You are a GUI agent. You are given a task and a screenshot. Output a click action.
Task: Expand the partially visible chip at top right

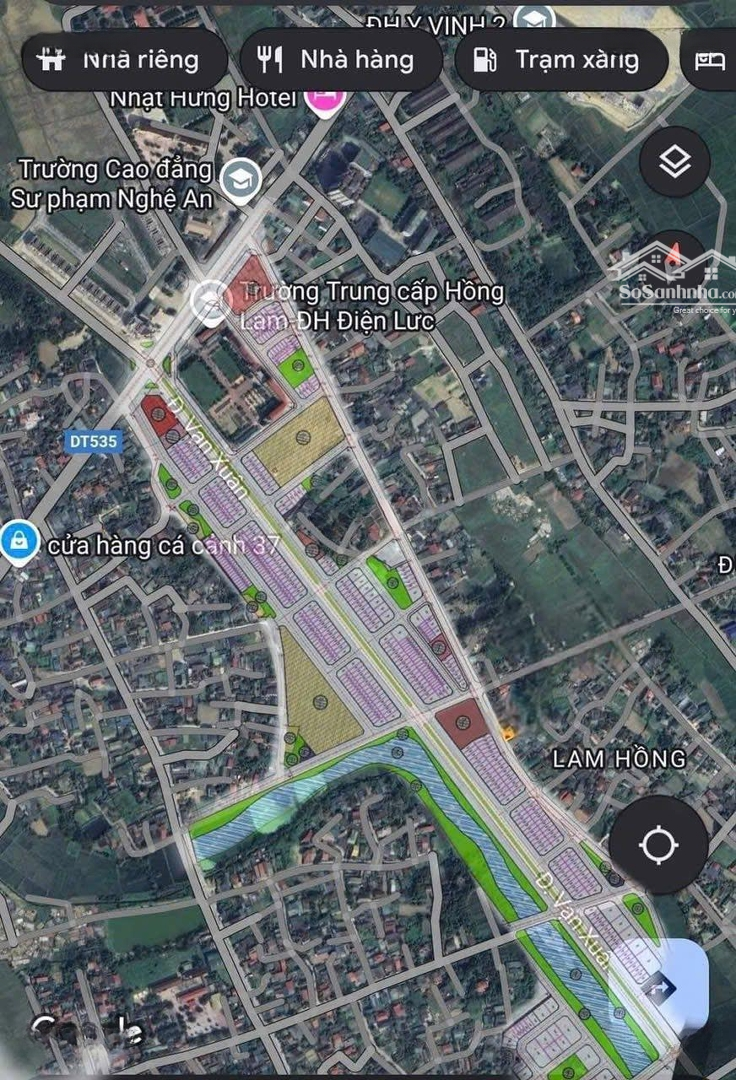711,60
